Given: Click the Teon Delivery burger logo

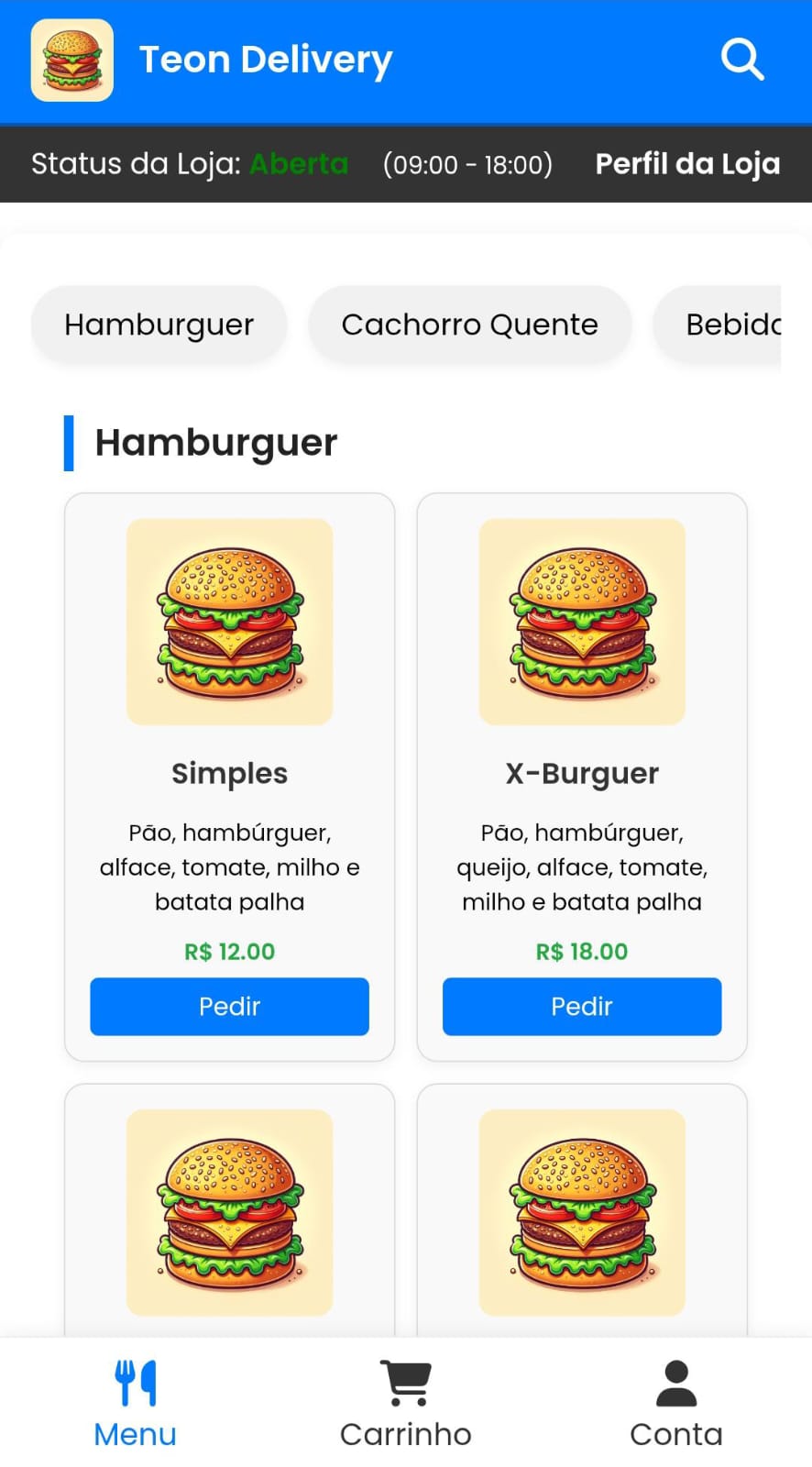Looking at the screenshot, I should coord(71,59).
